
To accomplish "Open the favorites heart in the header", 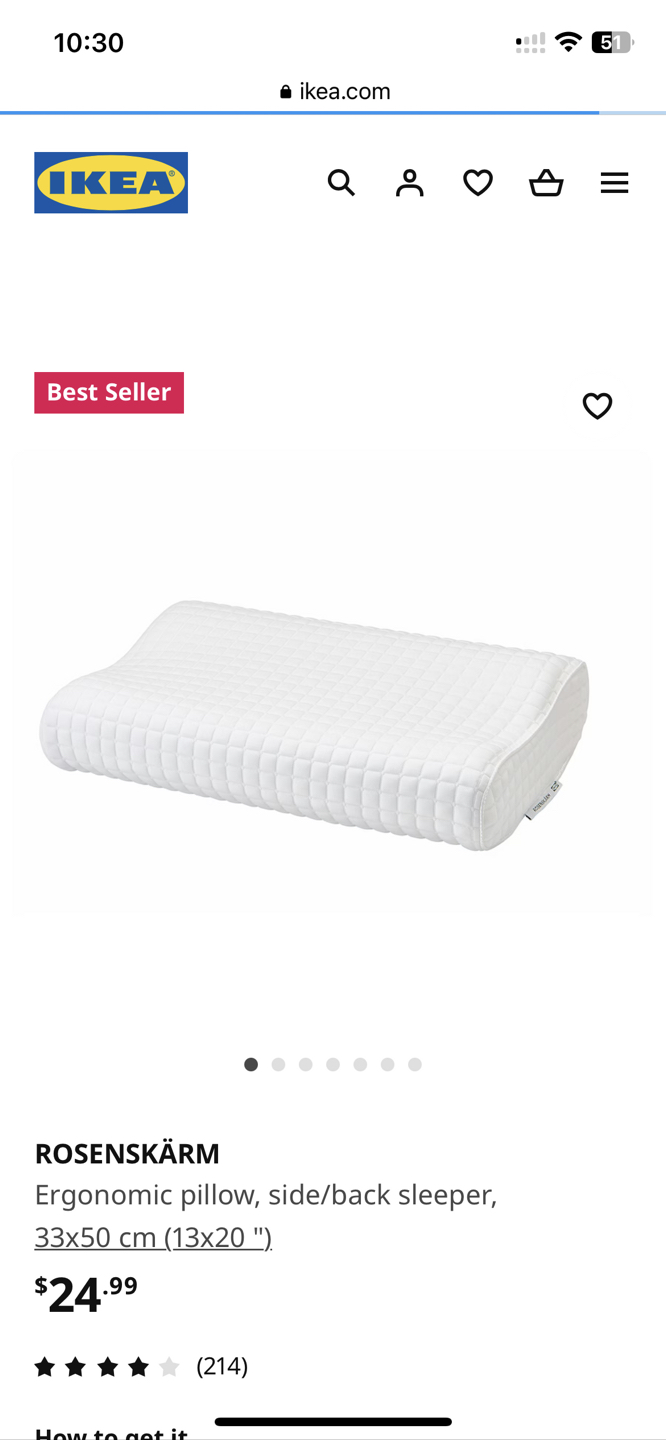I will [x=478, y=183].
